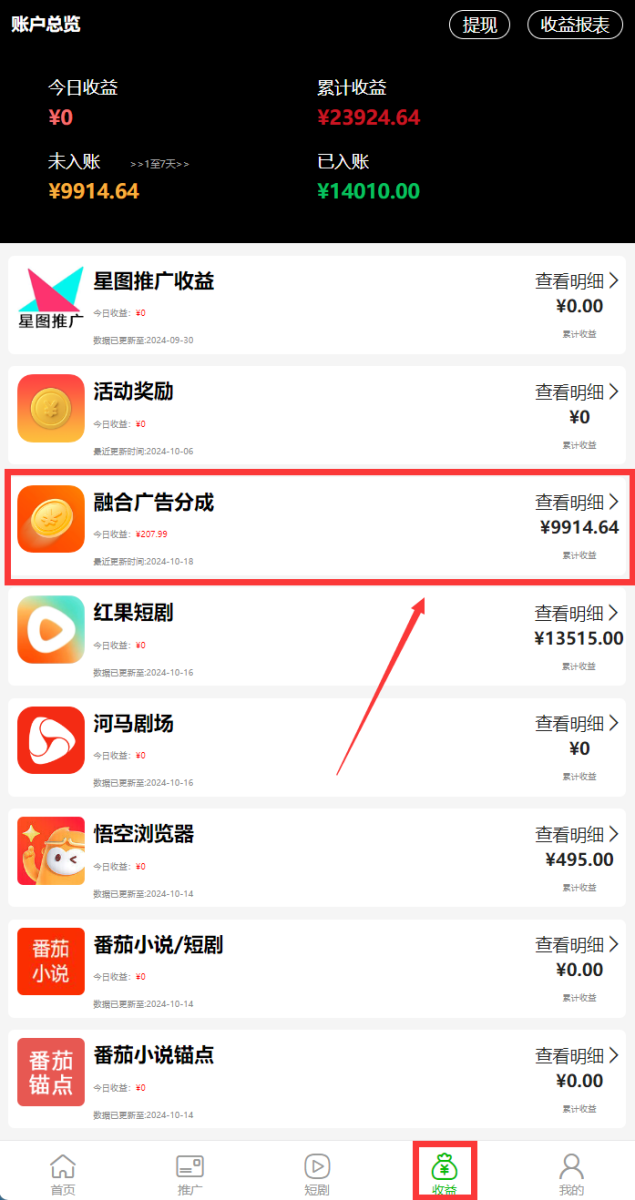Open the 收益报表 earnings report

574,25
